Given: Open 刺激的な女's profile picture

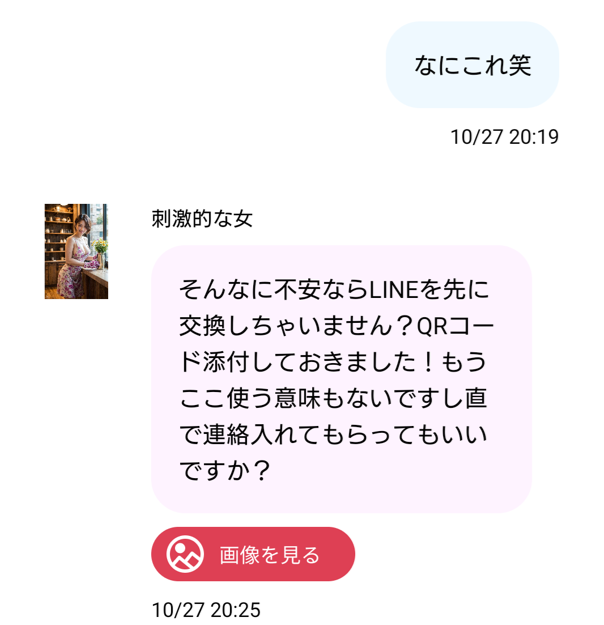Looking at the screenshot, I should 76,251.
